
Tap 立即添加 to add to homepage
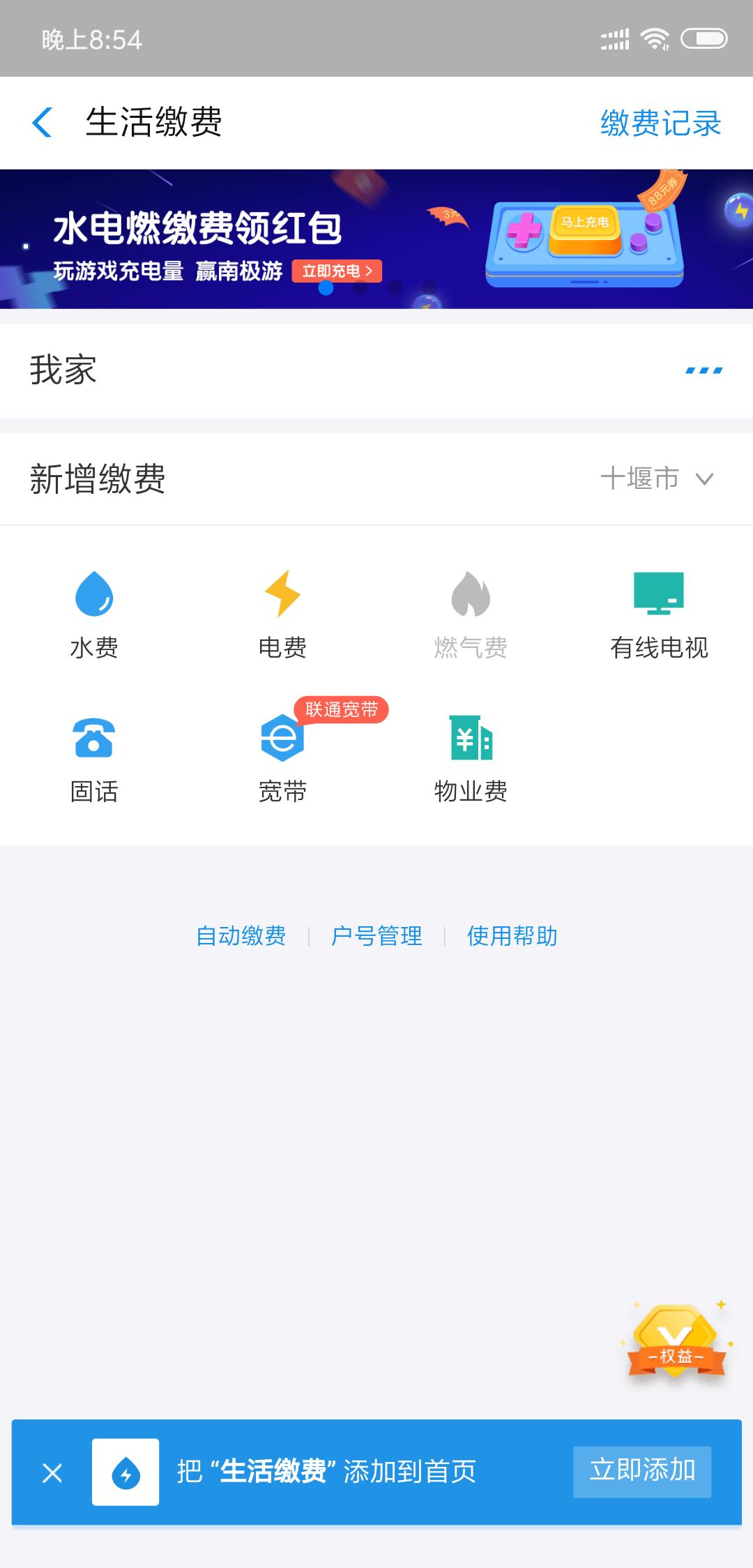pyautogui.click(x=641, y=1470)
